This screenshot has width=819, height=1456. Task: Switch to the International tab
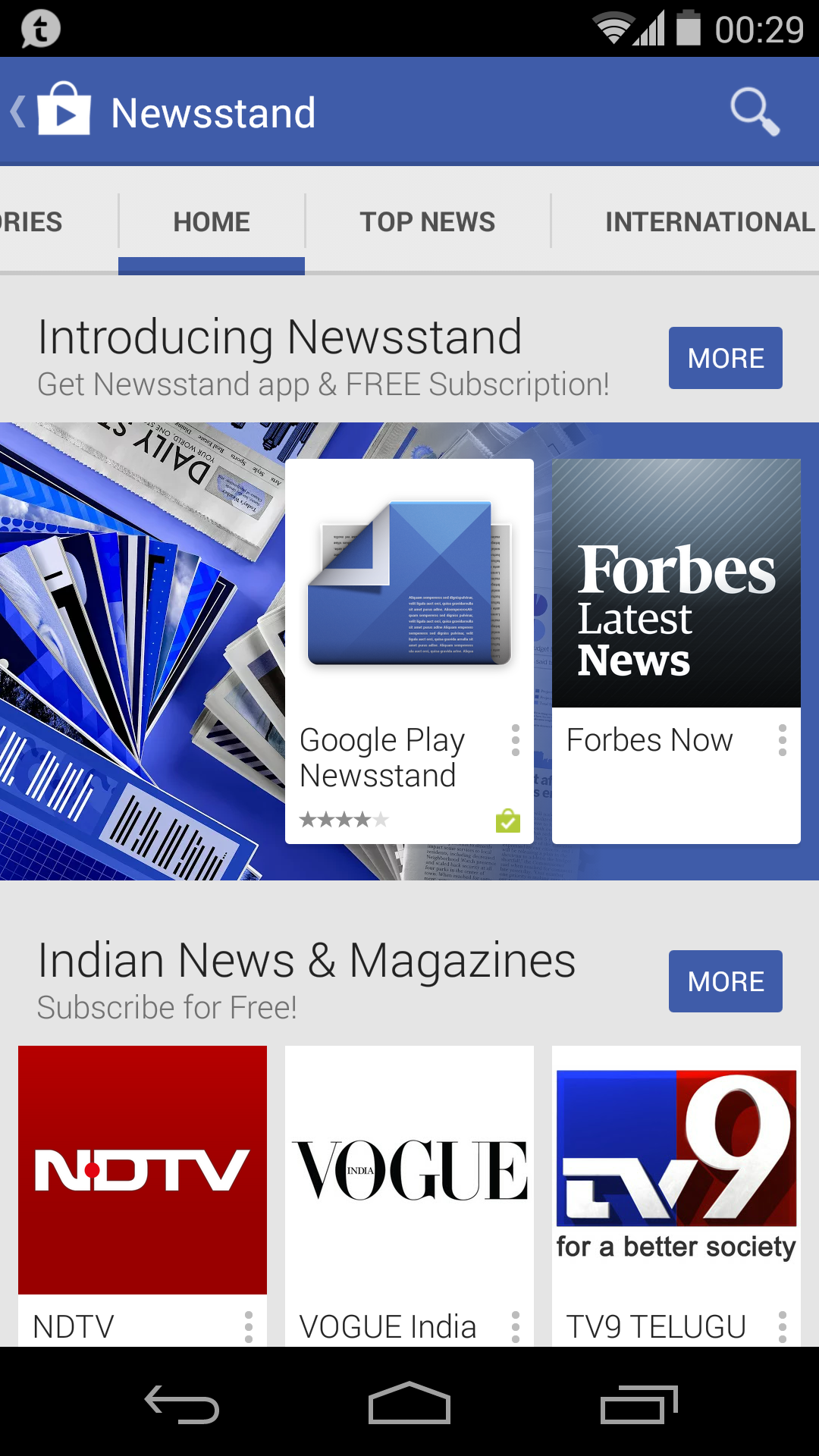709,222
